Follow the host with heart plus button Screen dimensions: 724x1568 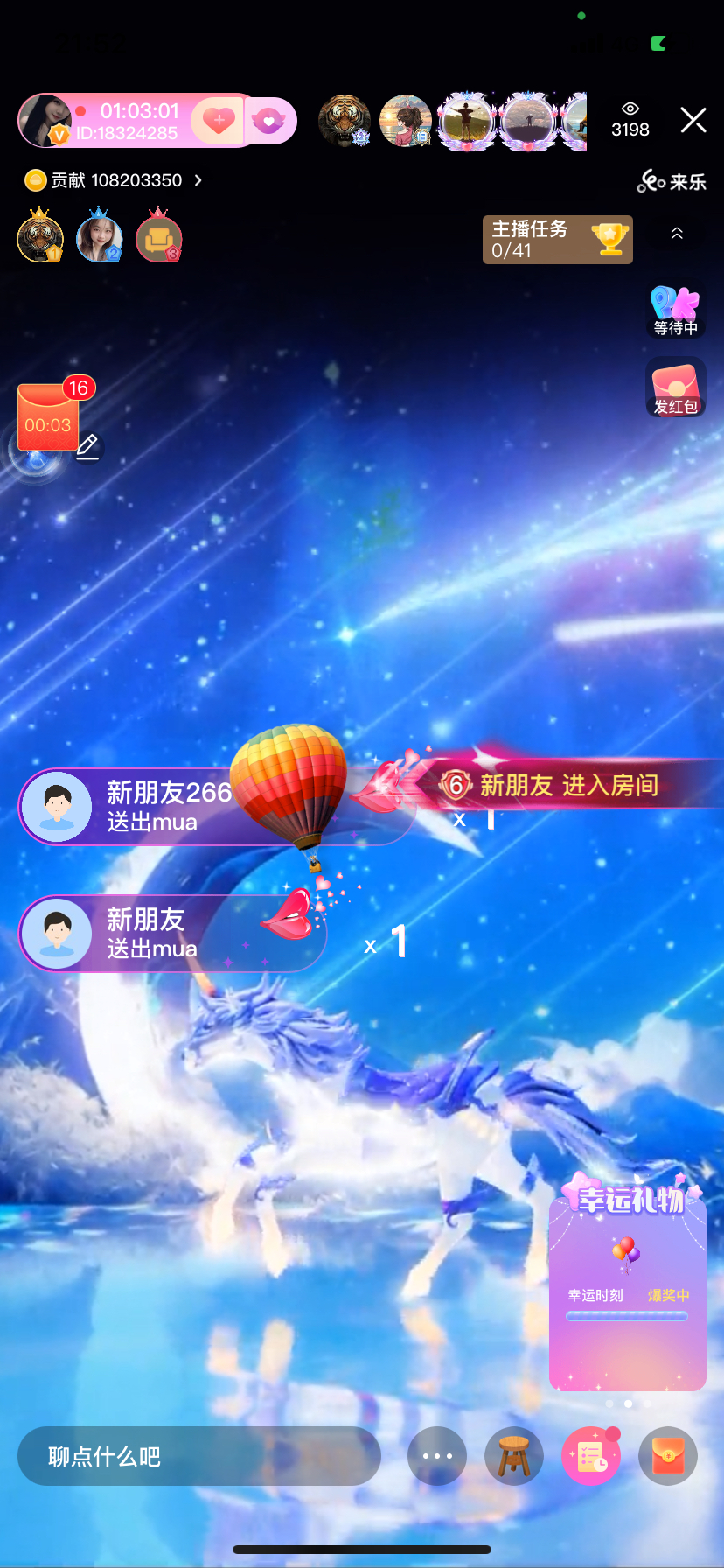218,120
